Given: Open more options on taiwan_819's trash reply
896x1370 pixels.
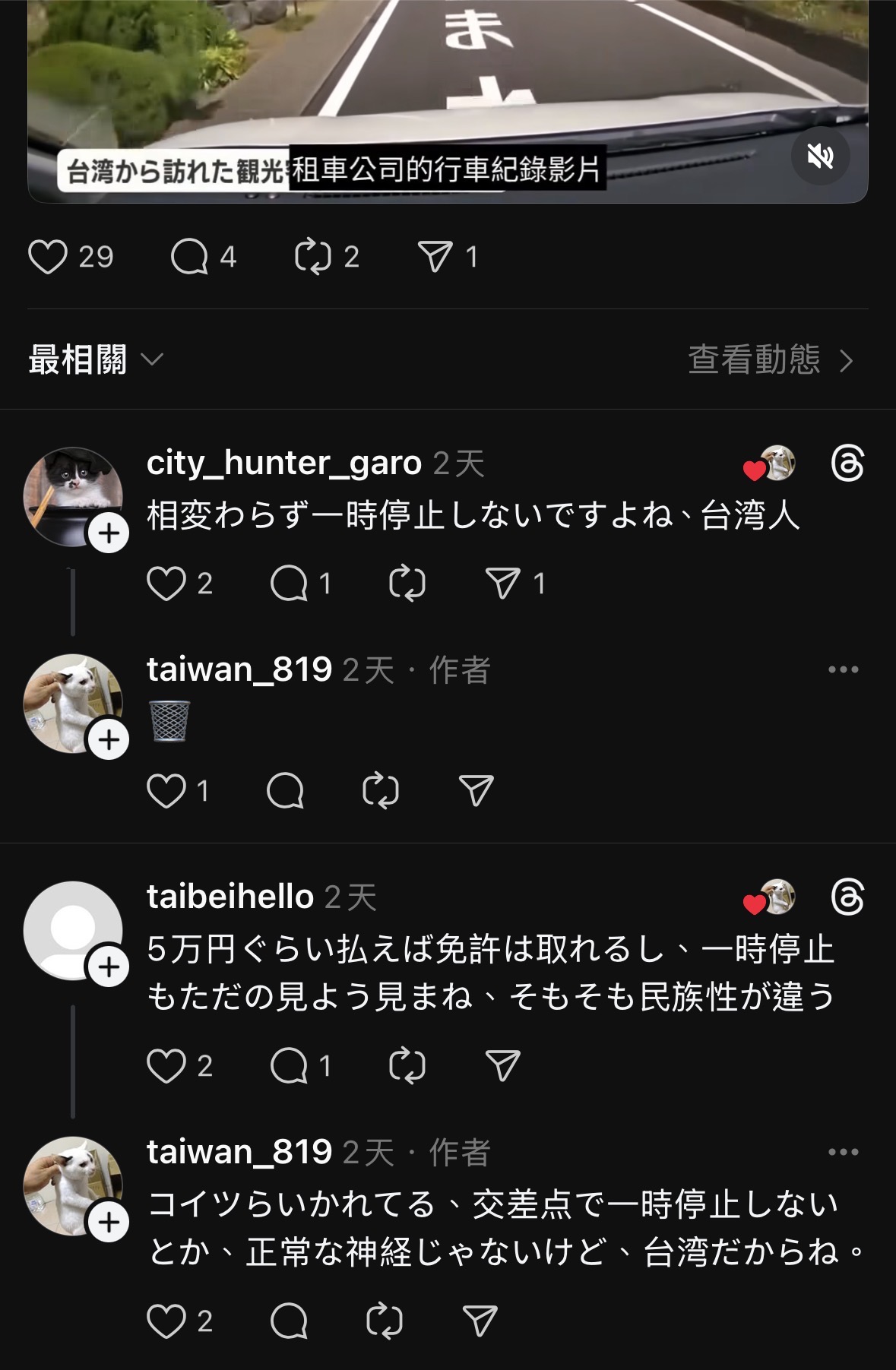Looking at the screenshot, I should point(843,669).
